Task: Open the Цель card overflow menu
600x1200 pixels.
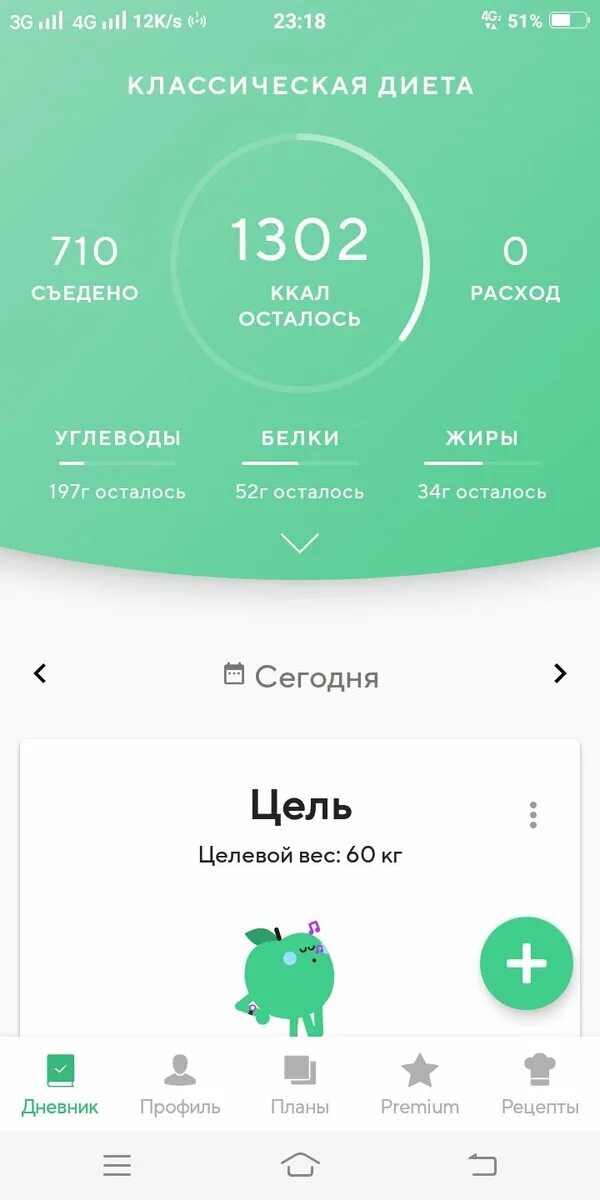Action: (533, 814)
